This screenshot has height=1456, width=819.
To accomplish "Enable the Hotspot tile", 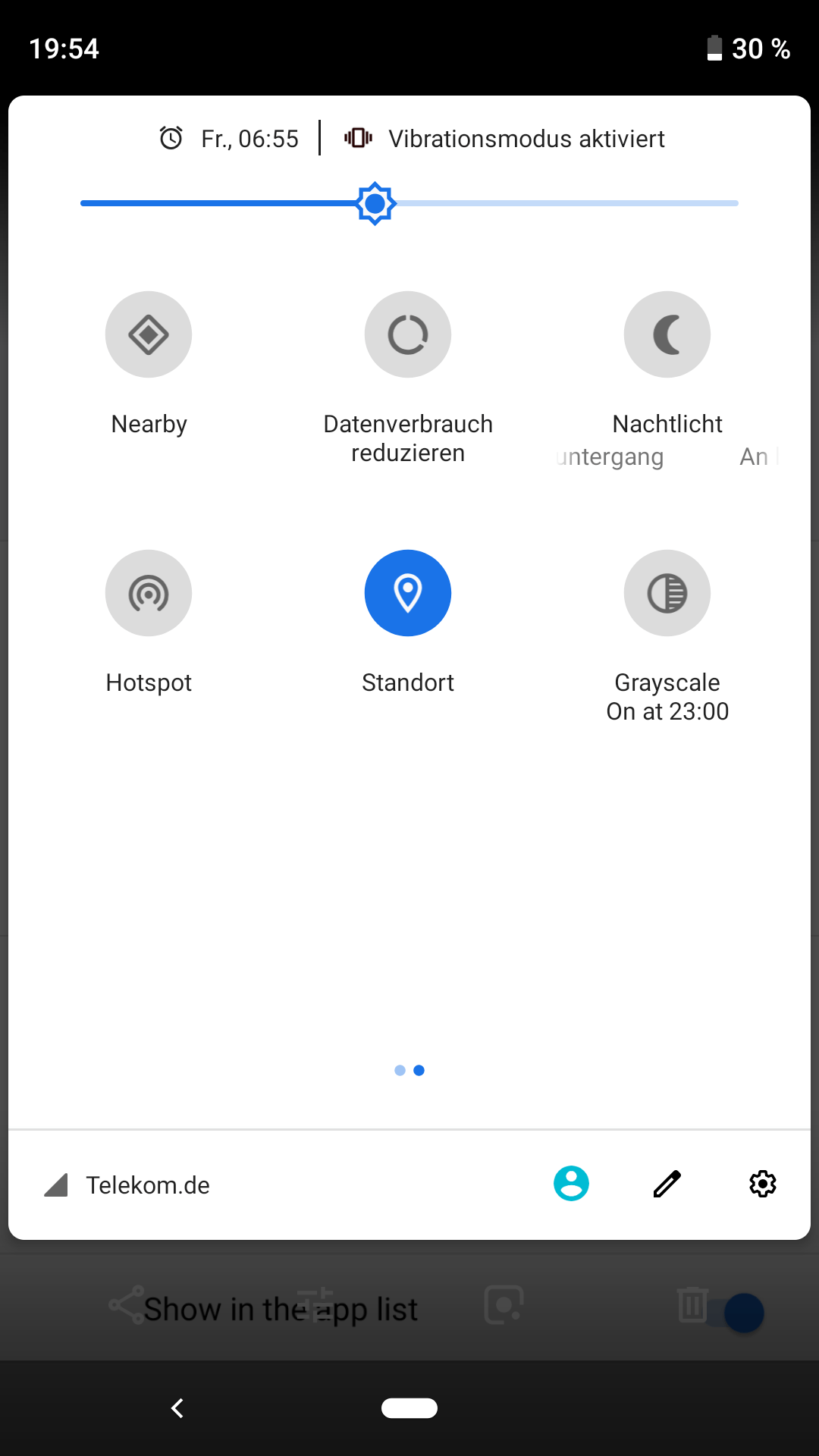I will [x=149, y=593].
